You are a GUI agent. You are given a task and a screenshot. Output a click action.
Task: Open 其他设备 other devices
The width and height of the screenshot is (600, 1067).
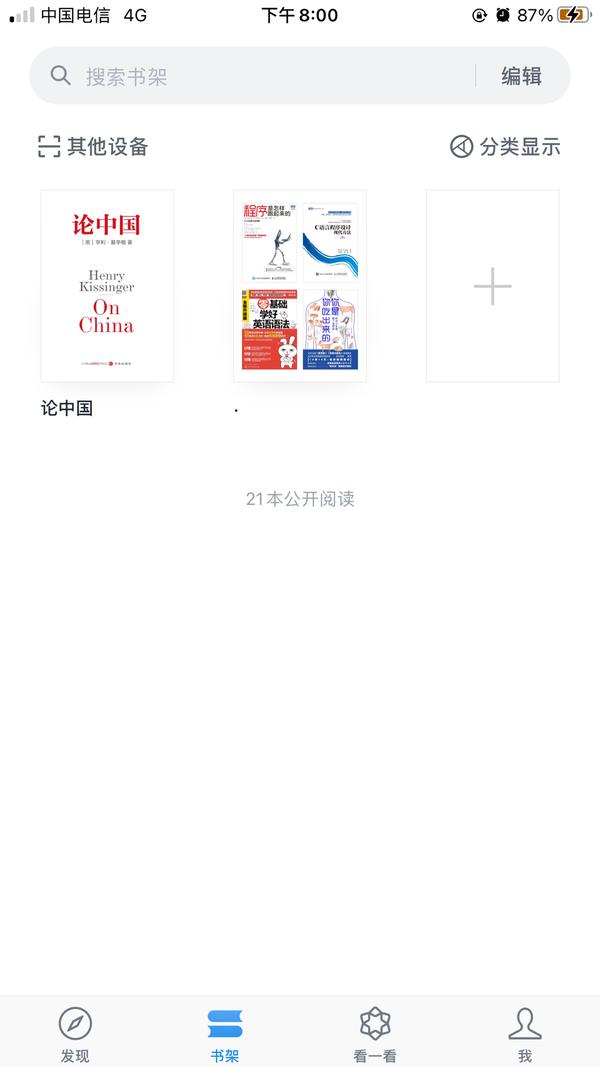click(x=93, y=147)
